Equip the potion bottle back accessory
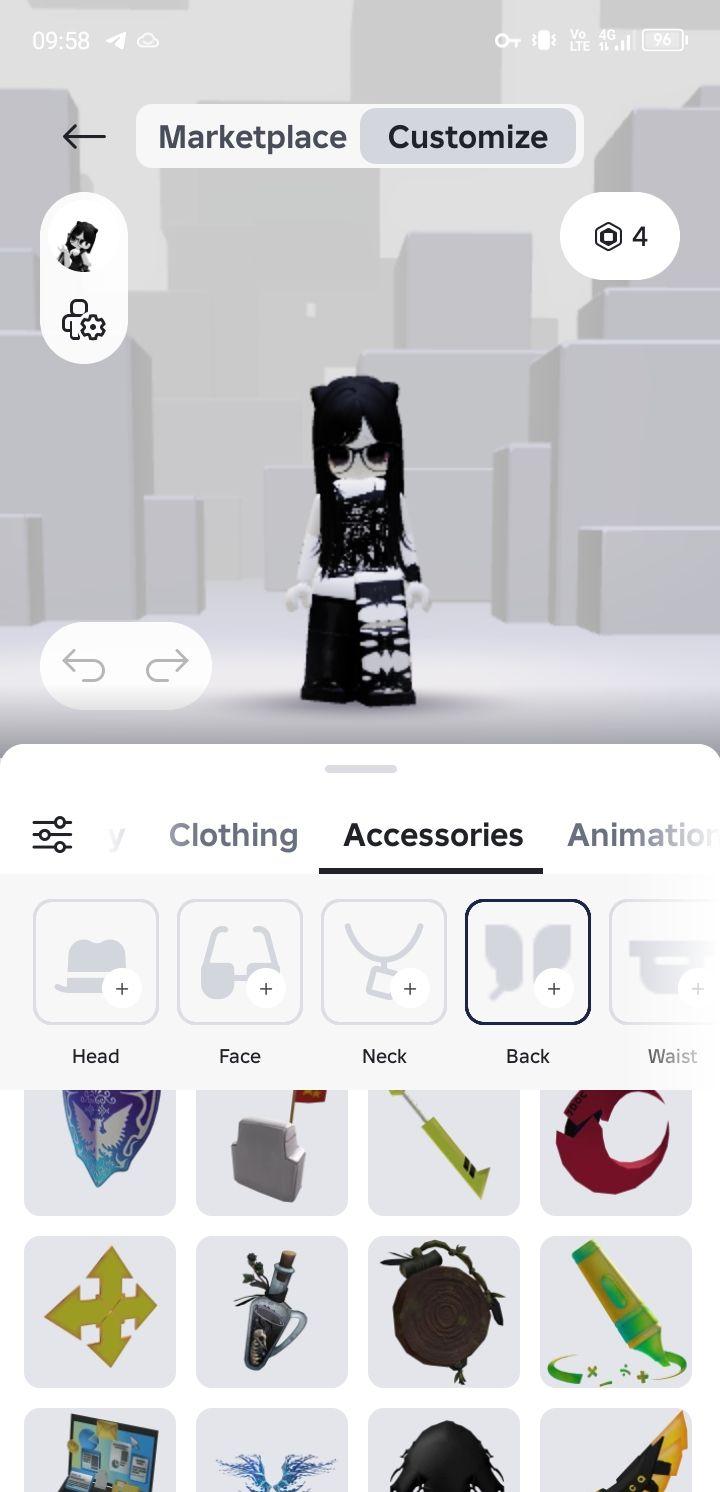Image resolution: width=720 pixels, height=1492 pixels. coord(272,1311)
